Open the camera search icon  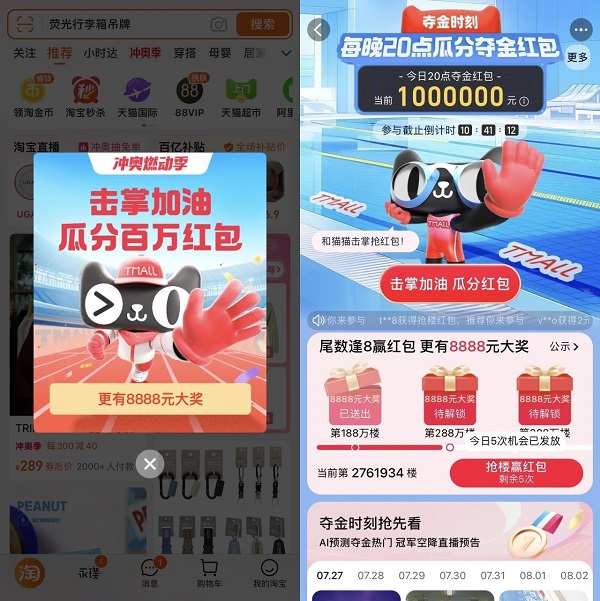(x=219, y=24)
